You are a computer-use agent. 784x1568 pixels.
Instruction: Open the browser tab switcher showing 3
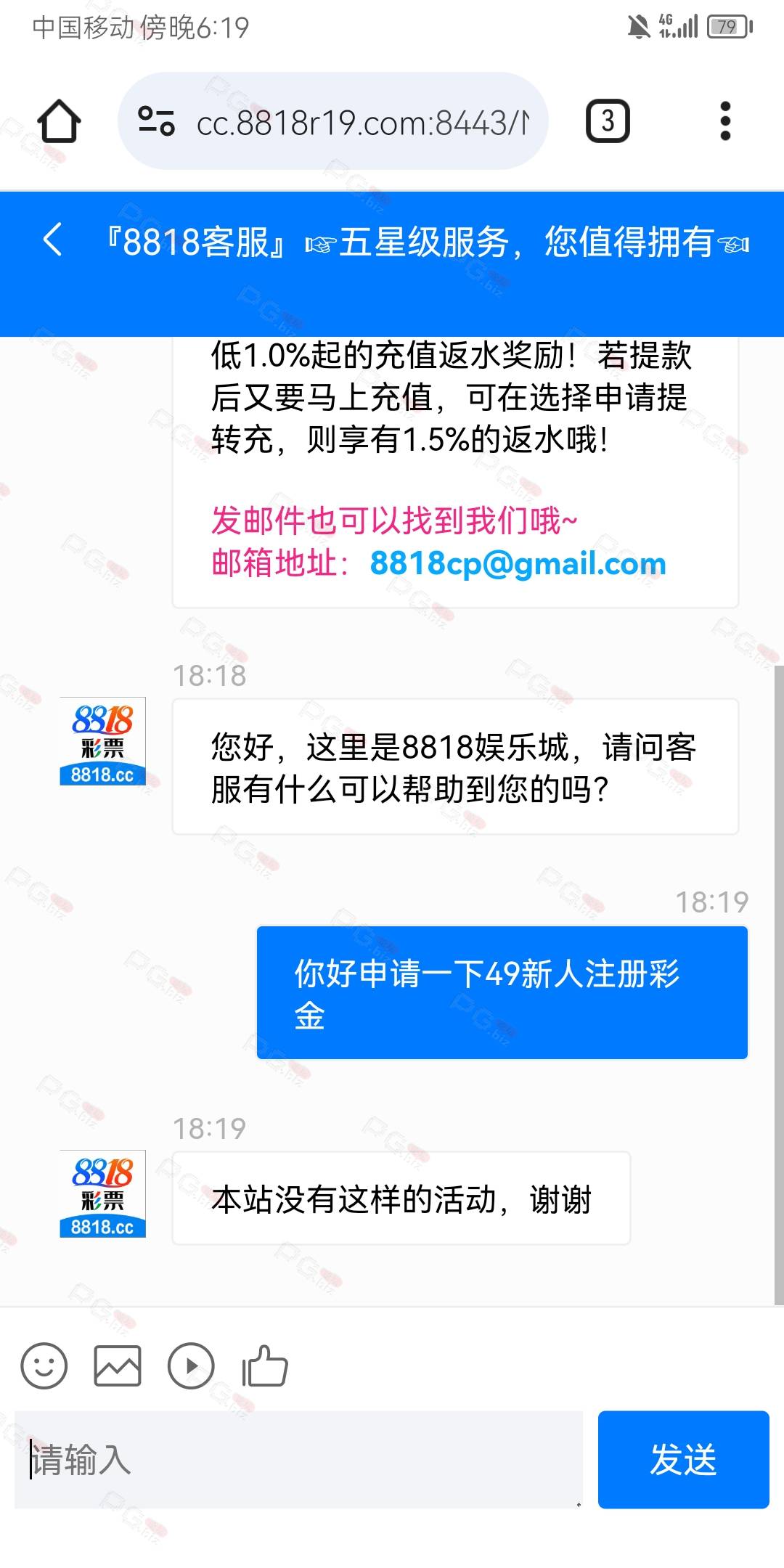[x=608, y=121]
